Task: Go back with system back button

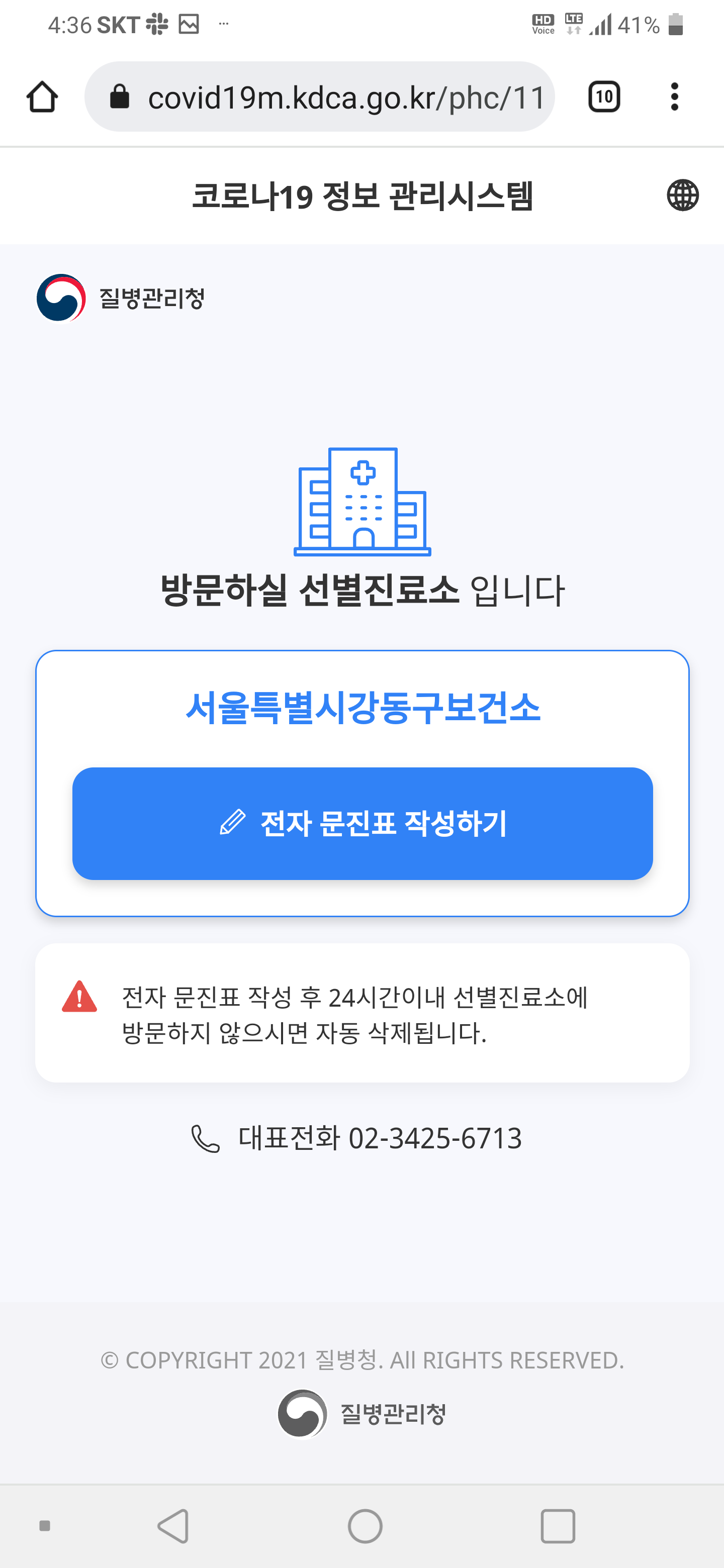Action: [x=173, y=1525]
